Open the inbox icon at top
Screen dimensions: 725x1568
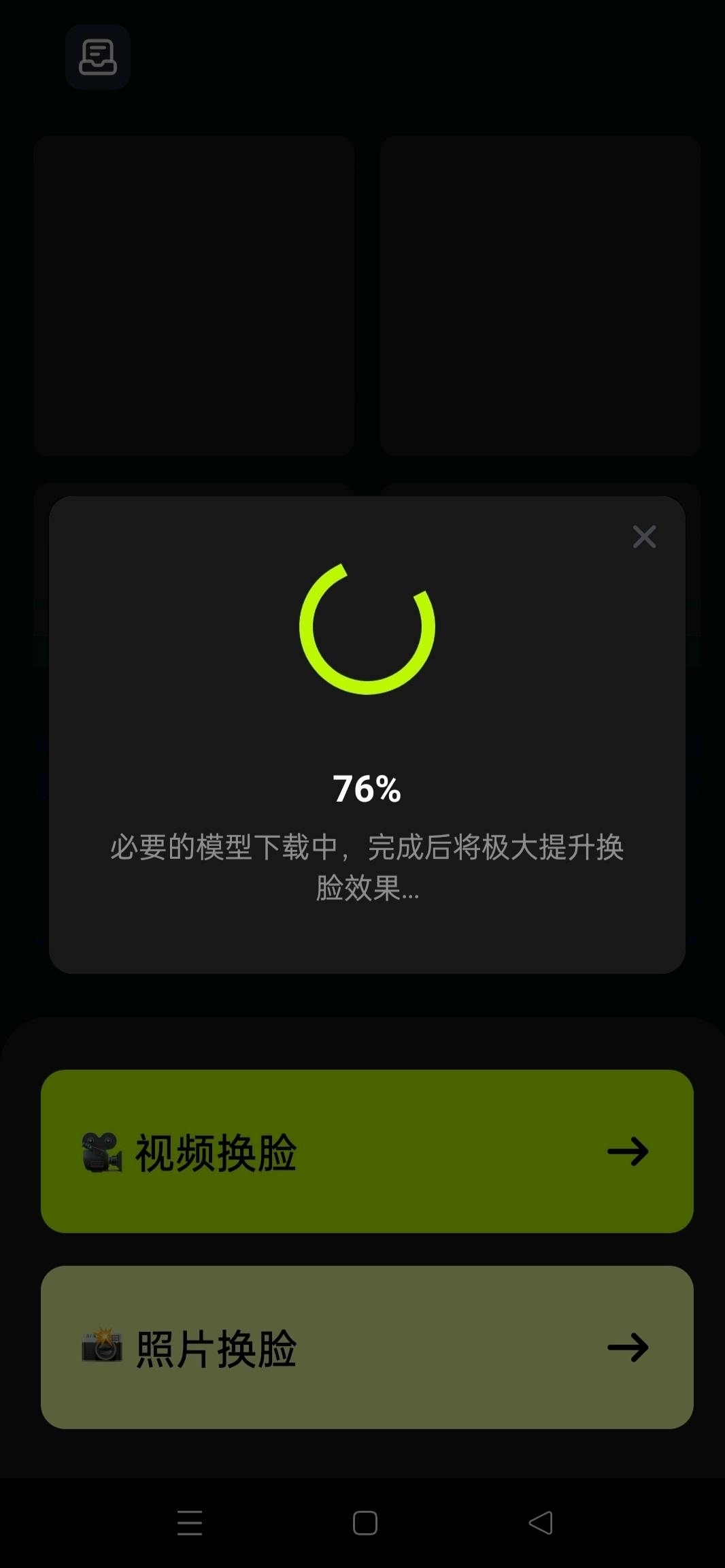coord(98,57)
